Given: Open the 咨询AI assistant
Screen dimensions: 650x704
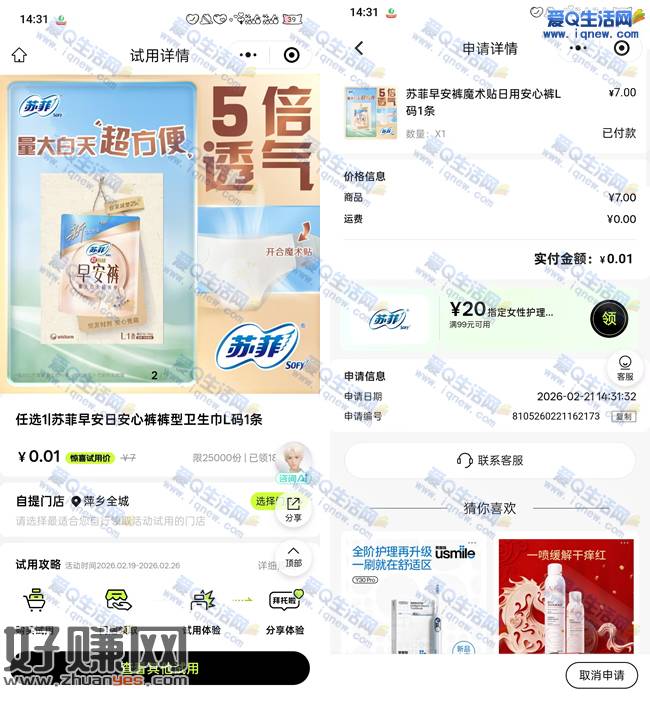Looking at the screenshot, I should (x=294, y=464).
